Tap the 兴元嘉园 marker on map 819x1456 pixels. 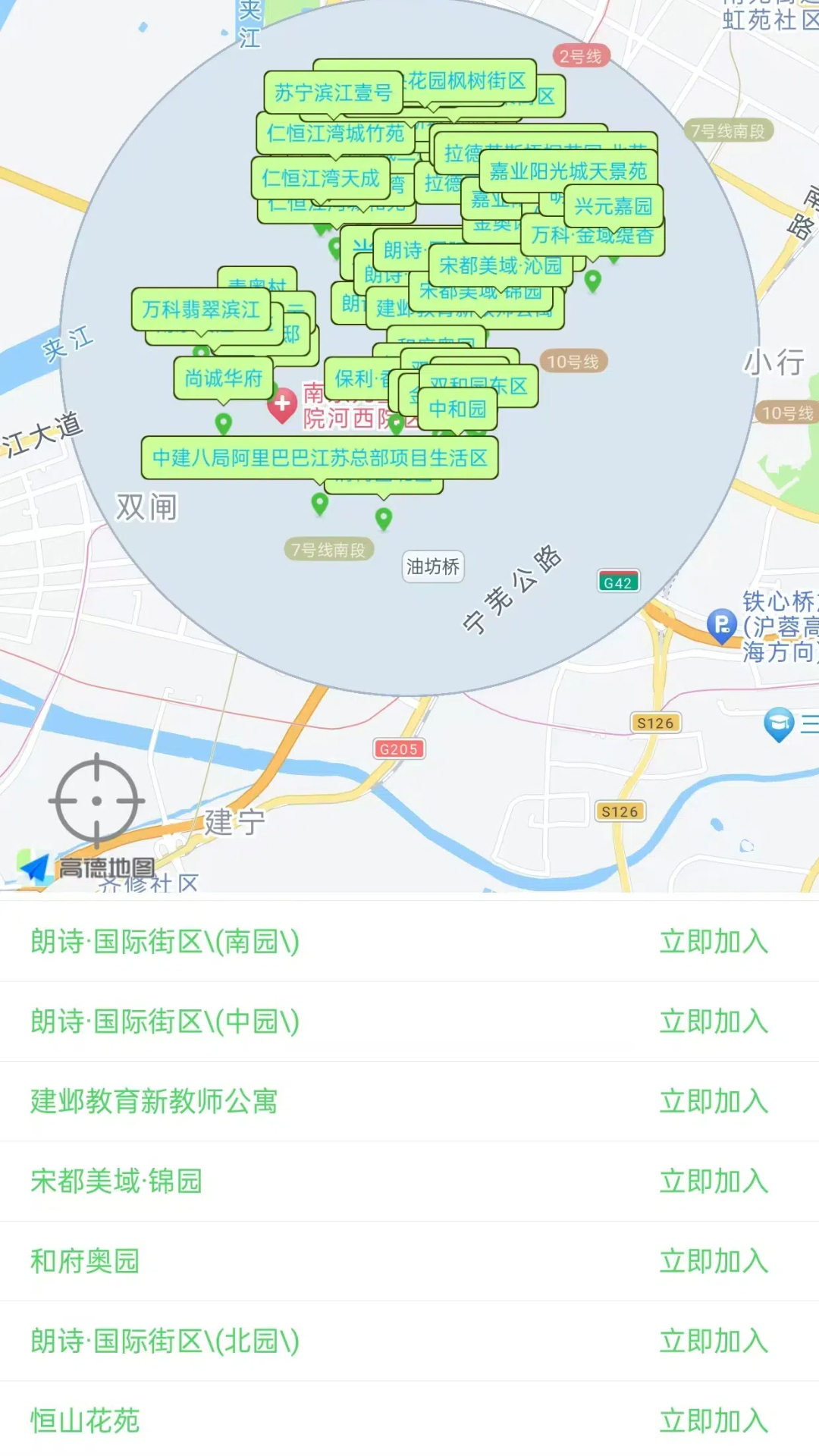tap(613, 206)
